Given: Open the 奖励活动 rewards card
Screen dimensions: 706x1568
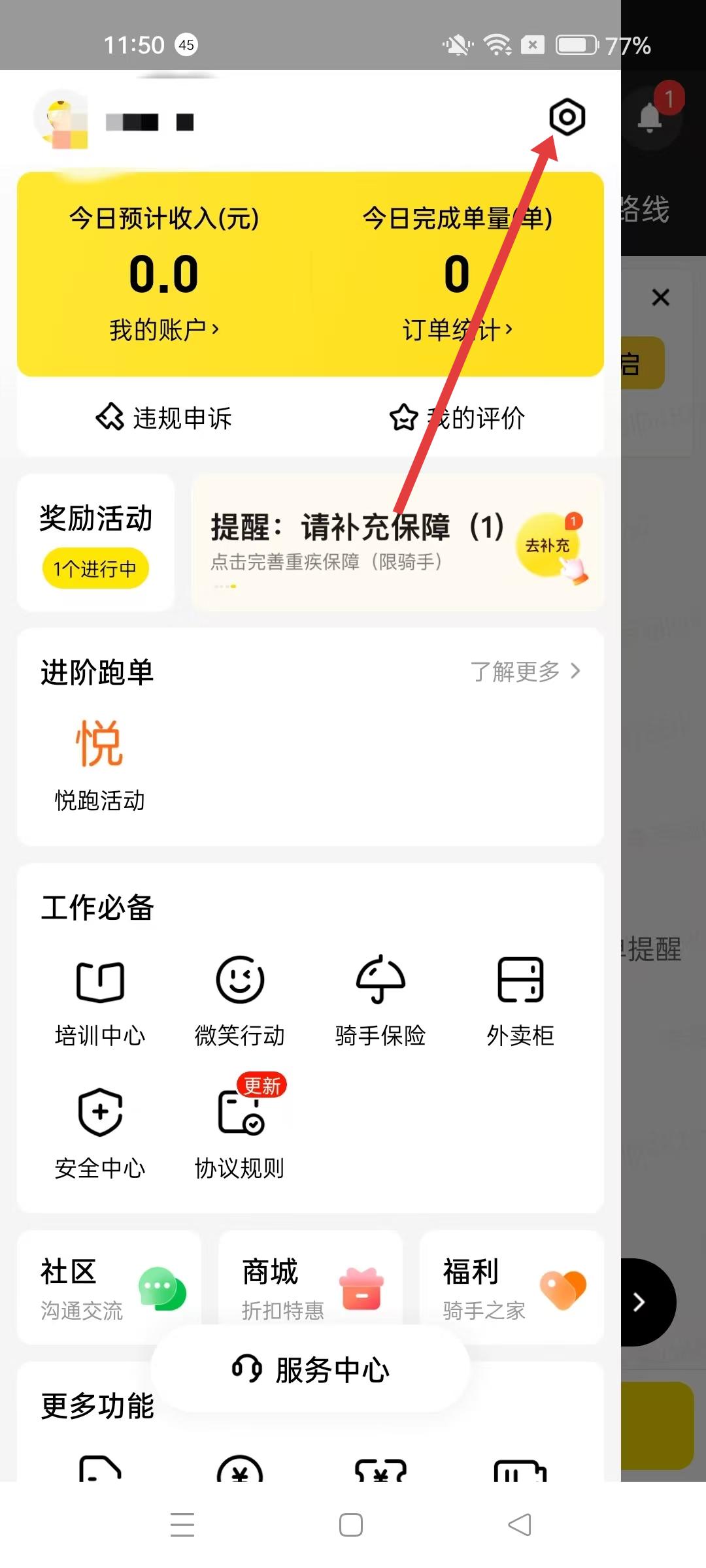Looking at the screenshot, I should click(95, 542).
